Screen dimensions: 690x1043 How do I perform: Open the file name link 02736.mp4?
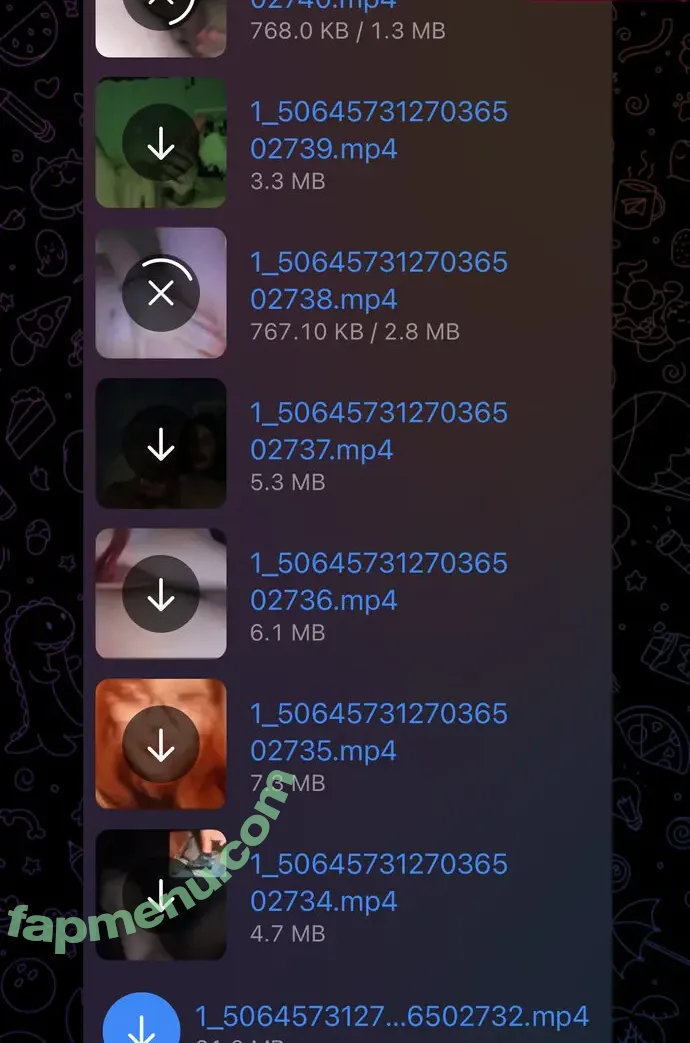pyautogui.click(x=378, y=581)
